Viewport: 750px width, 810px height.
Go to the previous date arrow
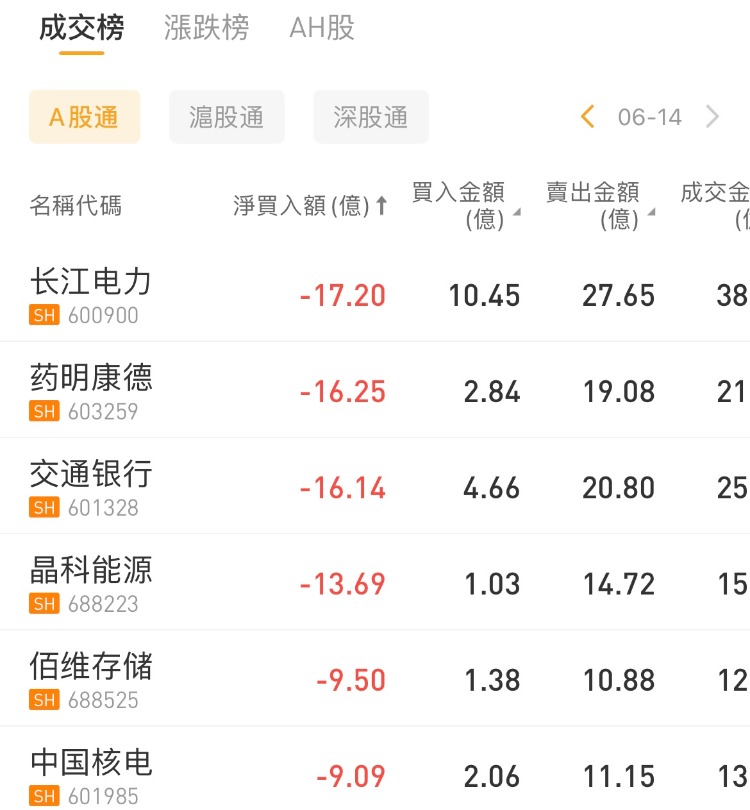tap(588, 117)
